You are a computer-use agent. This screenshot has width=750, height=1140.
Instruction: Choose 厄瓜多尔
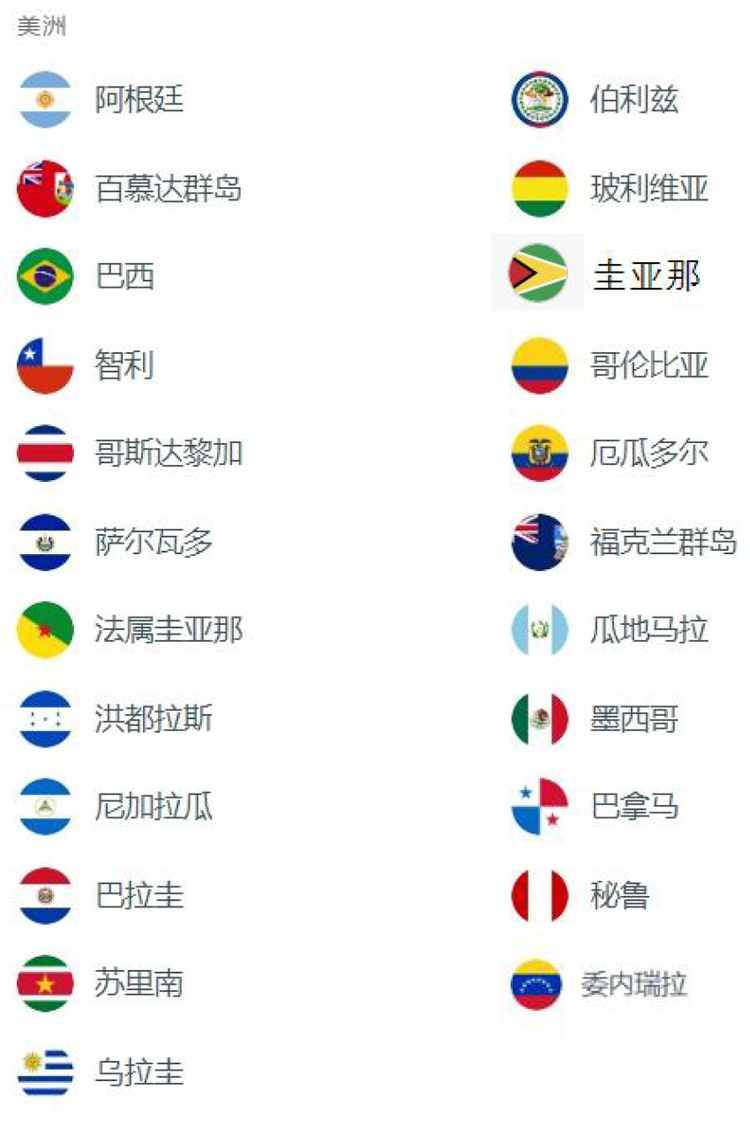[x=649, y=453]
